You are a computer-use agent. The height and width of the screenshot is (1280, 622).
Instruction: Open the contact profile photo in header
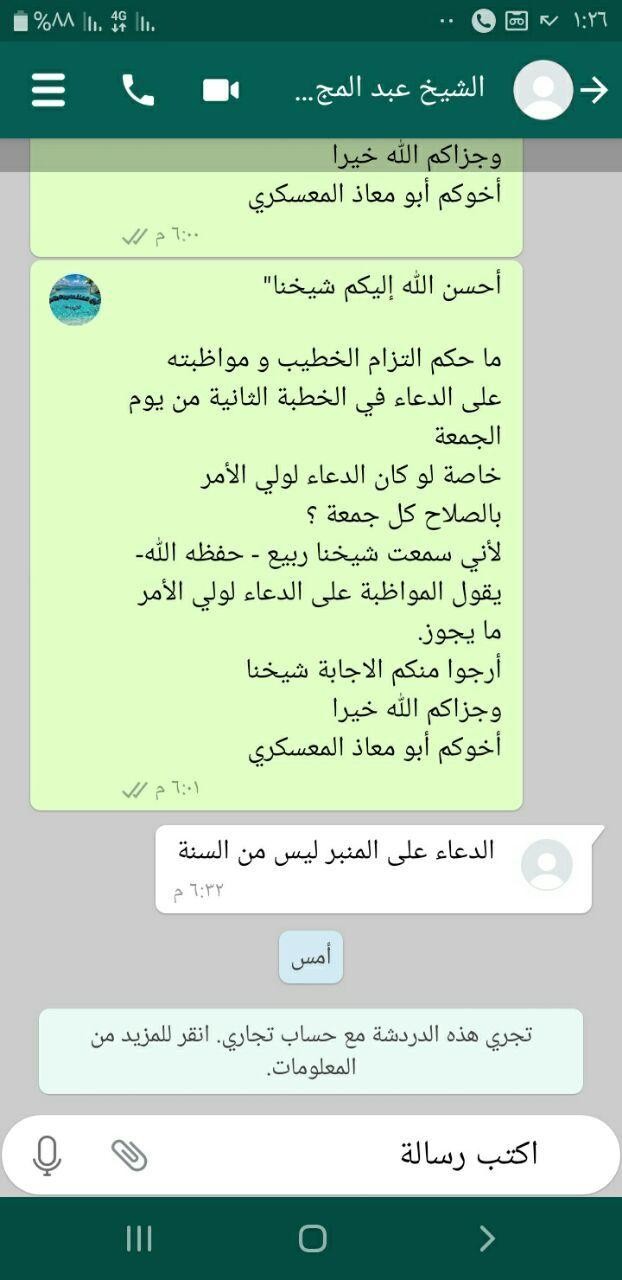(x=543, y=90)
